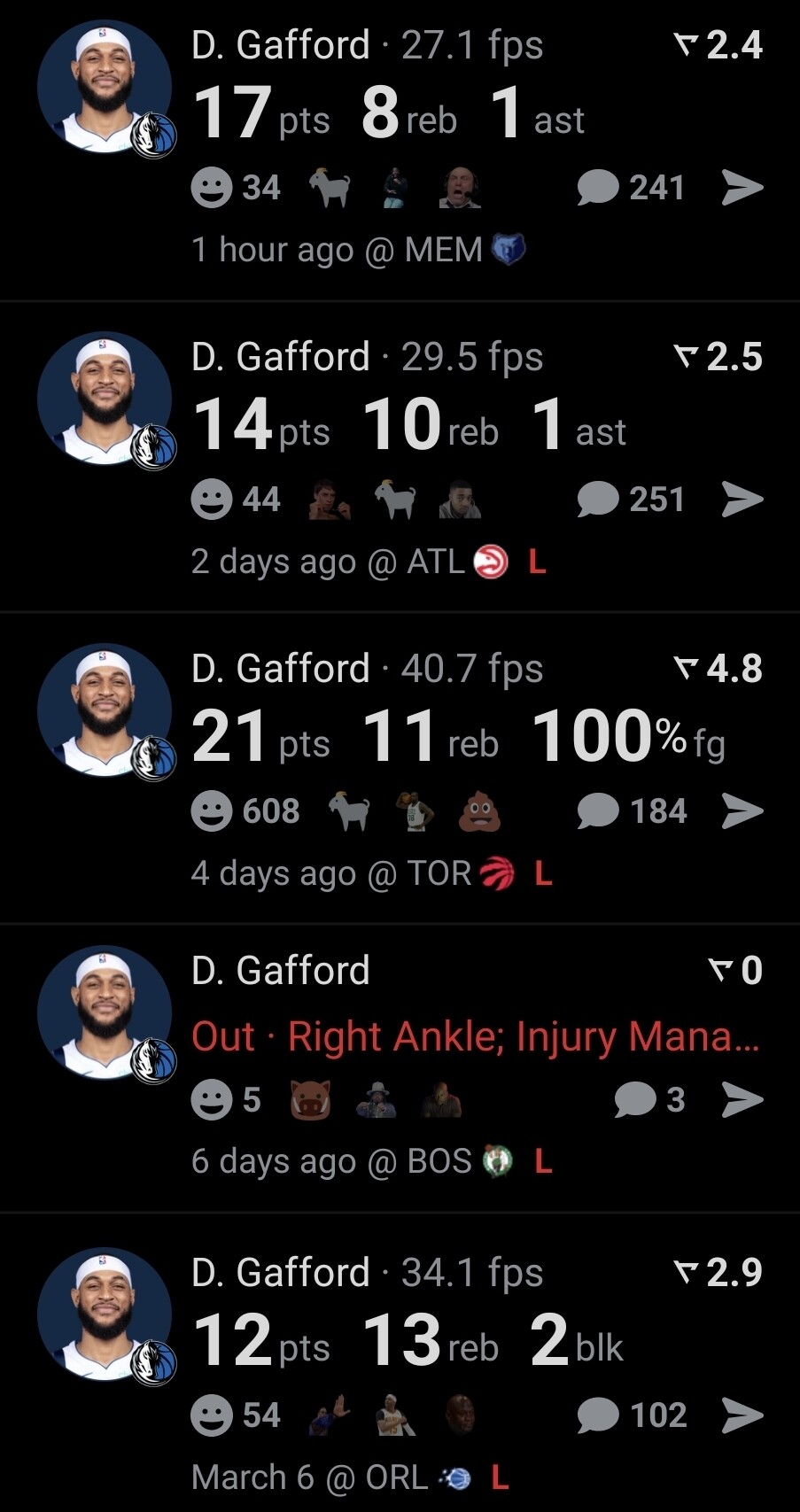React to the 100% fg game at TOR
The width and height of the screenshot is (800, 1512).
(212, 811)
